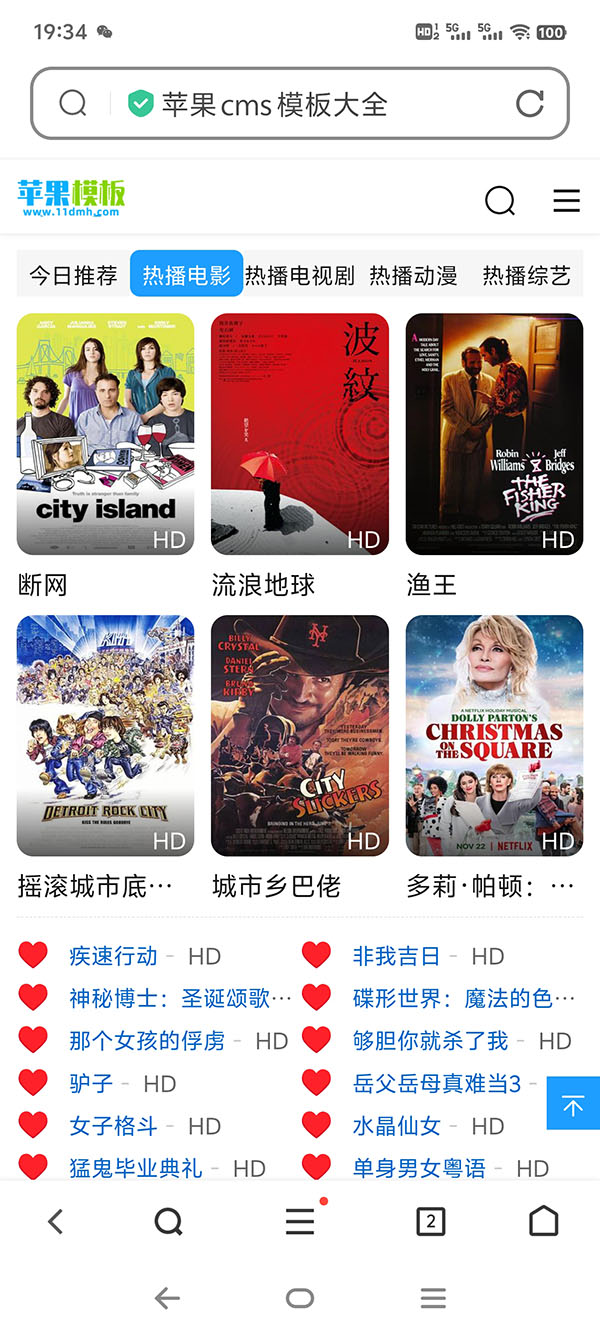Reload the page with the refresh icon

(529, 103)
